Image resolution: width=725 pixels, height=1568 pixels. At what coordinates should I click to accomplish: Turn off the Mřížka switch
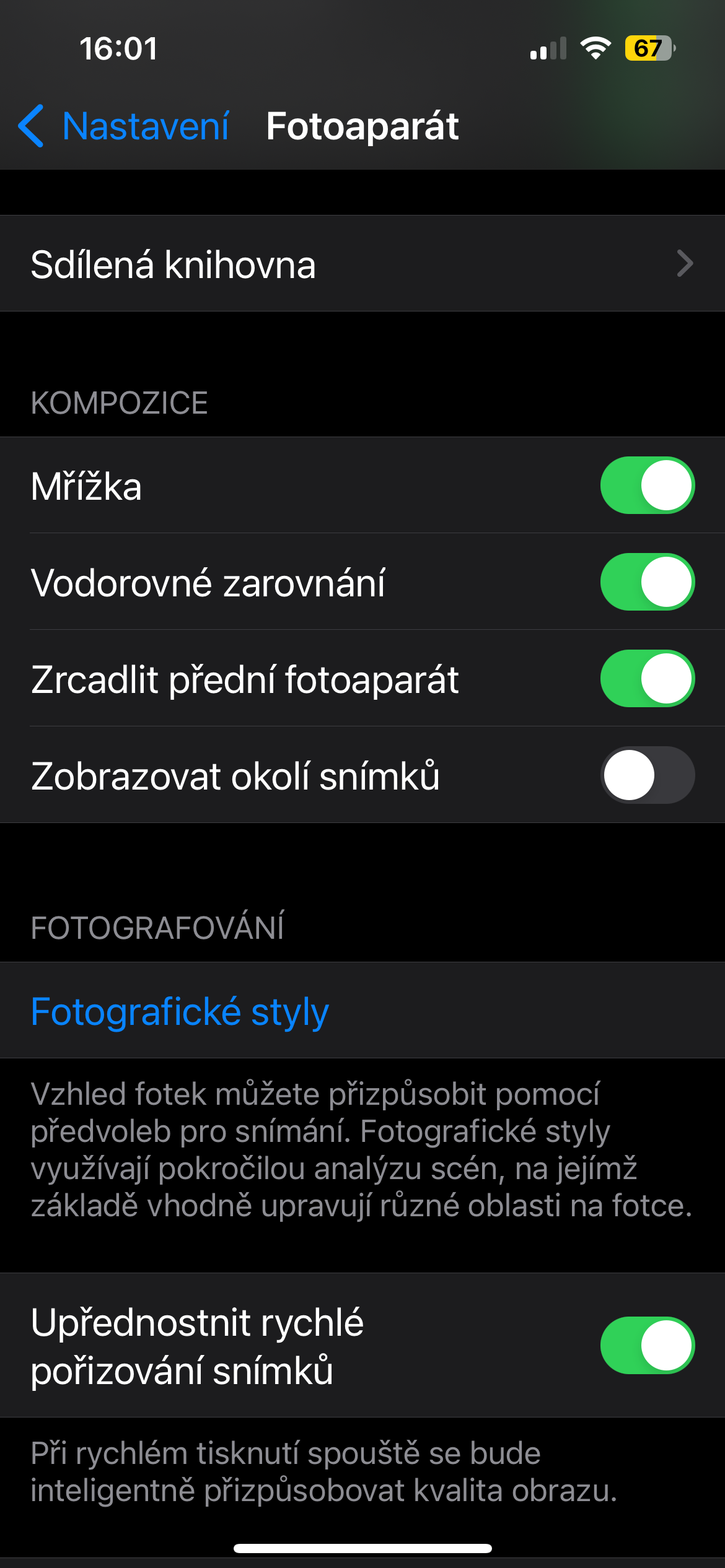pyautogui.click(x=647, y=486)
